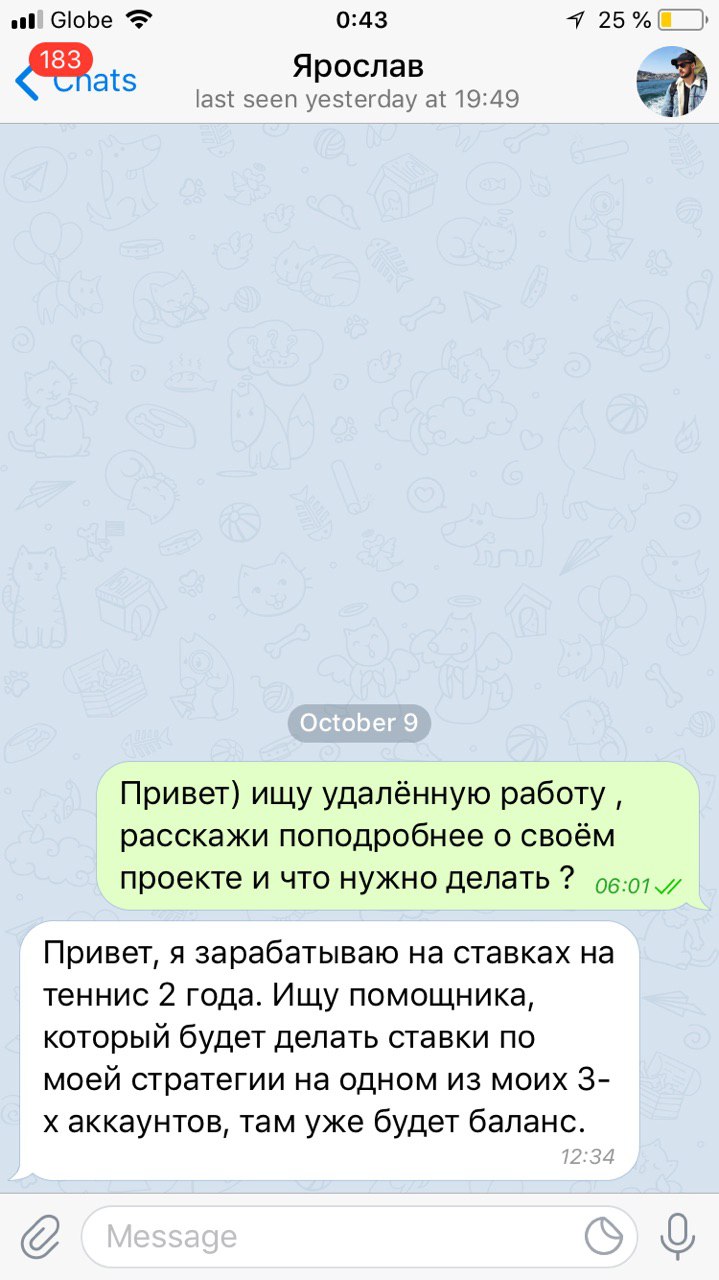The height and width of the screenshot is (1280, 719).
Task: Go back to Chats list
Action: click(75, 80)
